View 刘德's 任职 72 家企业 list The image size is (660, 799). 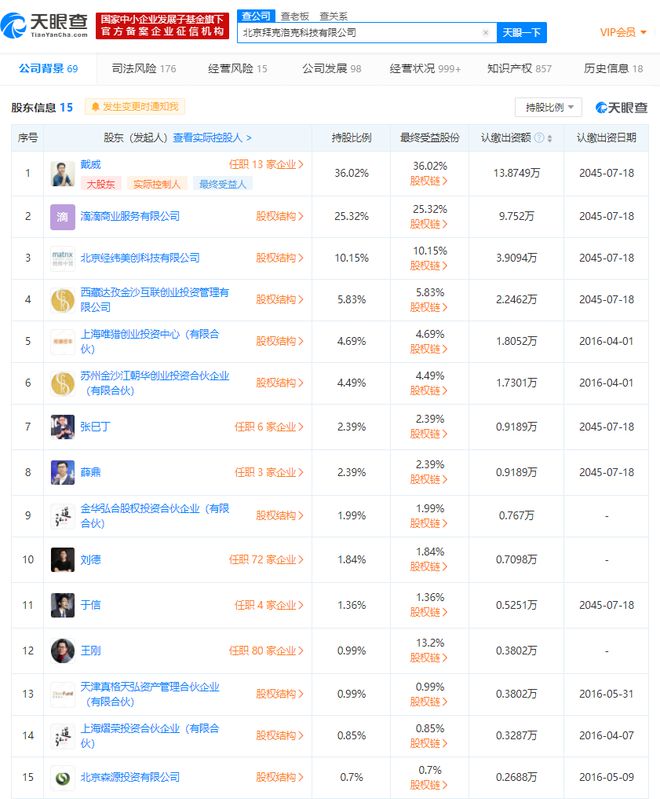[x=266, y=560]
